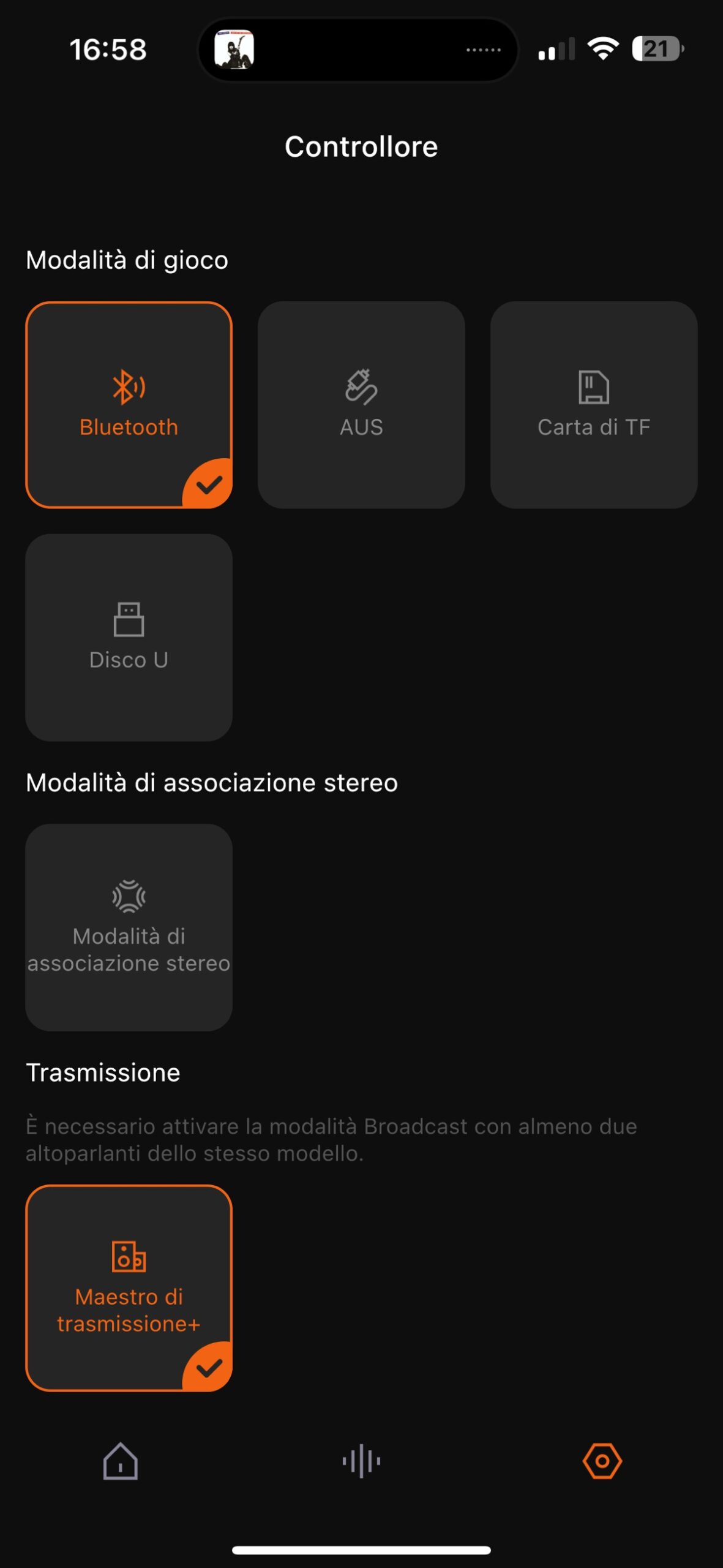Choose Carta di TF as source
This screenshot has width=723, height=1568.
tap(593, 405)
